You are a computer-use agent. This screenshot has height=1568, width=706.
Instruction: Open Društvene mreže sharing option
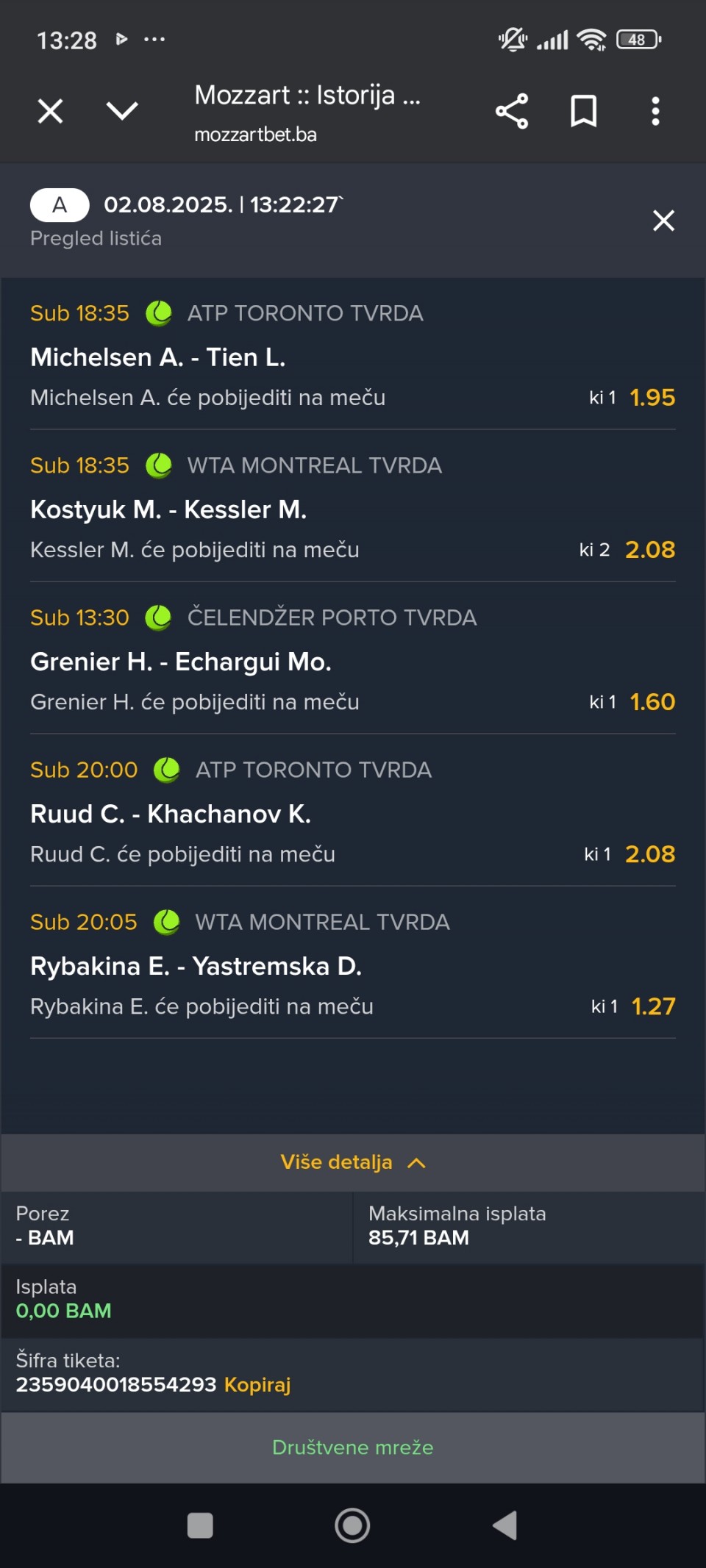tap(353, 1447)
